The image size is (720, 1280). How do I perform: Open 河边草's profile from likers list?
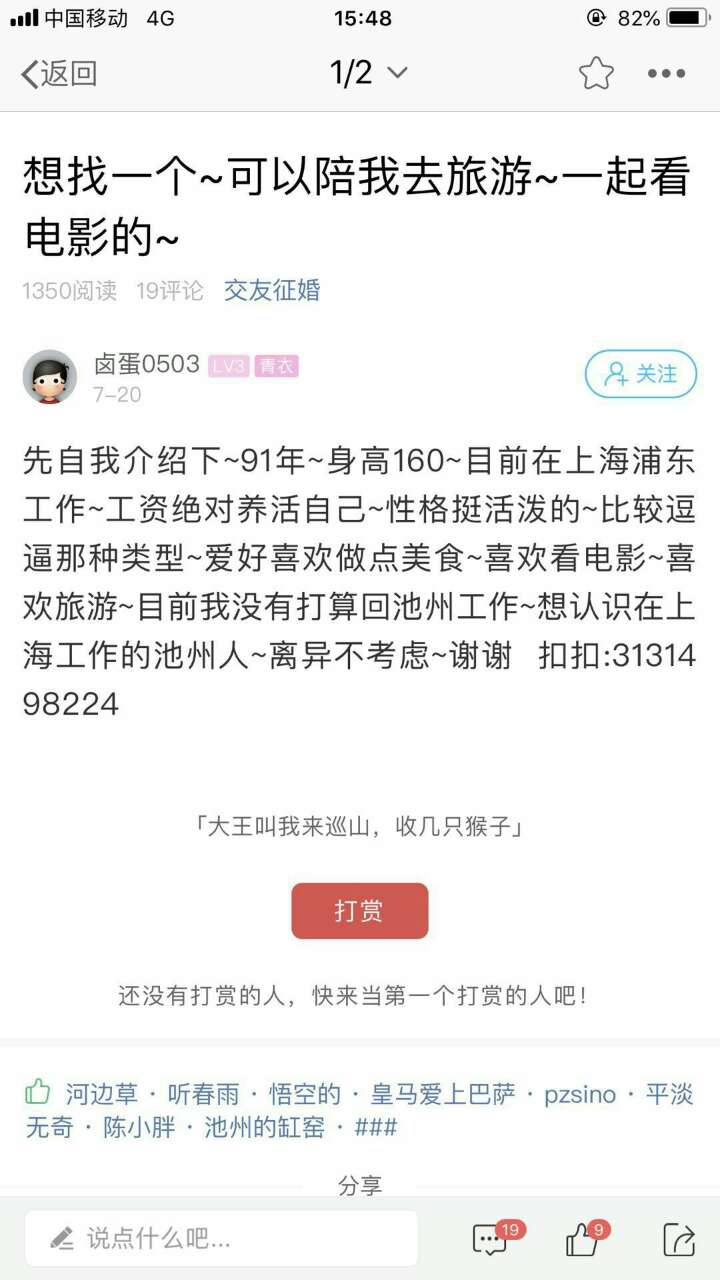102,1094
